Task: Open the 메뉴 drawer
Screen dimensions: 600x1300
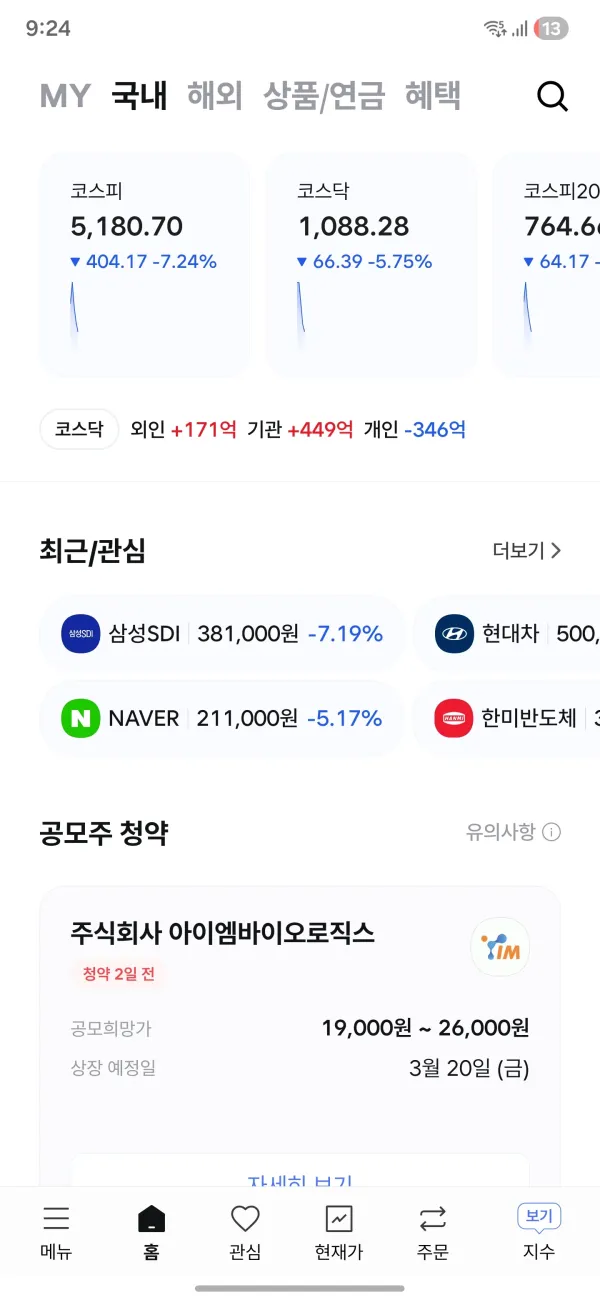Action: [56, 1232]
